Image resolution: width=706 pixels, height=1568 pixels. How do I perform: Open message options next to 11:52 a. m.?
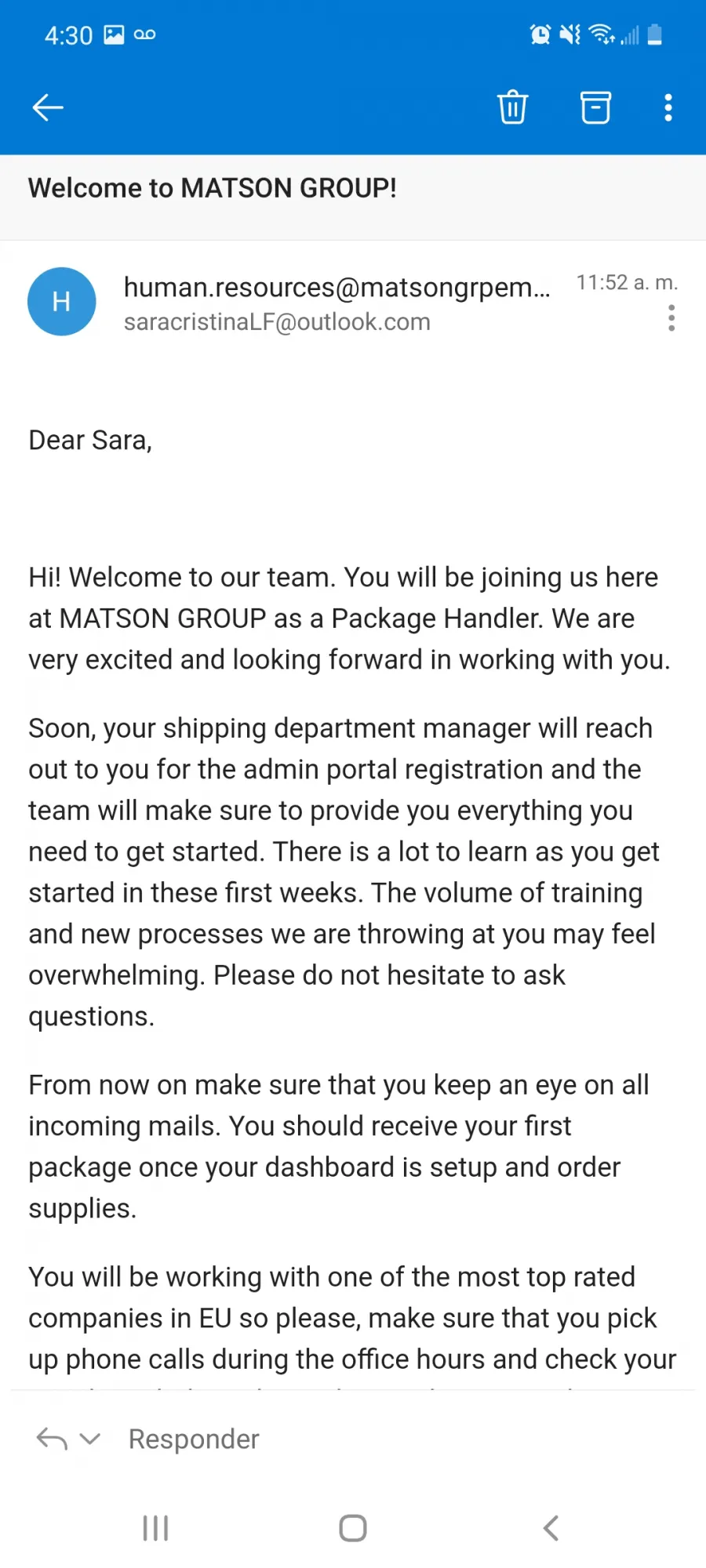671,318
